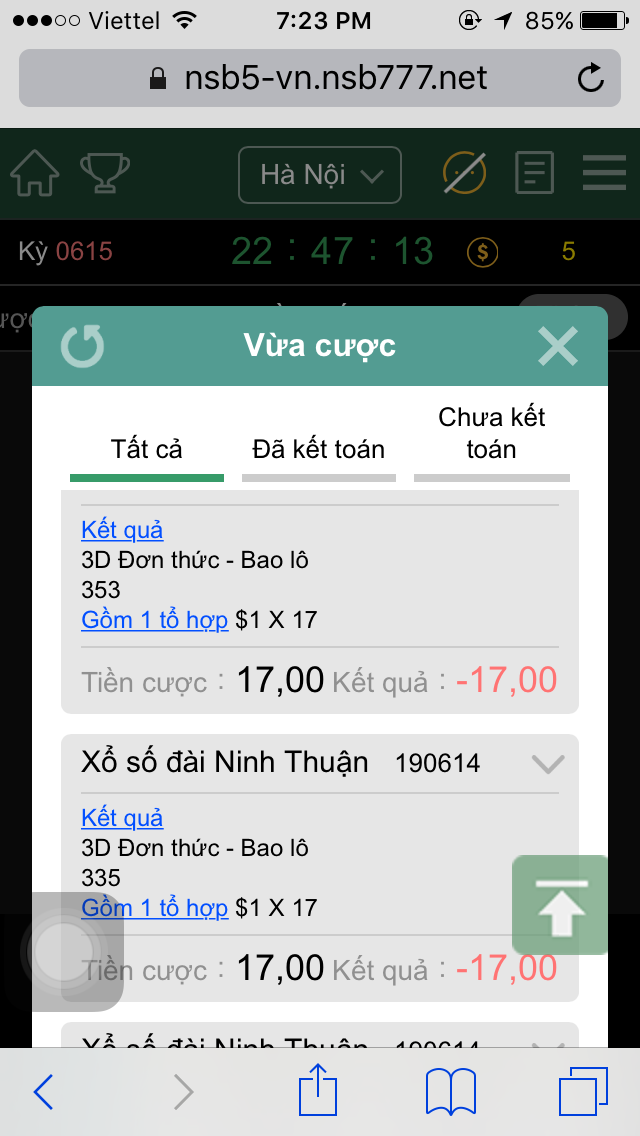Switch to the Tất cả tab
Image resolution: width=640 pixels, height=1136 pixels.
tap(147, 450)
